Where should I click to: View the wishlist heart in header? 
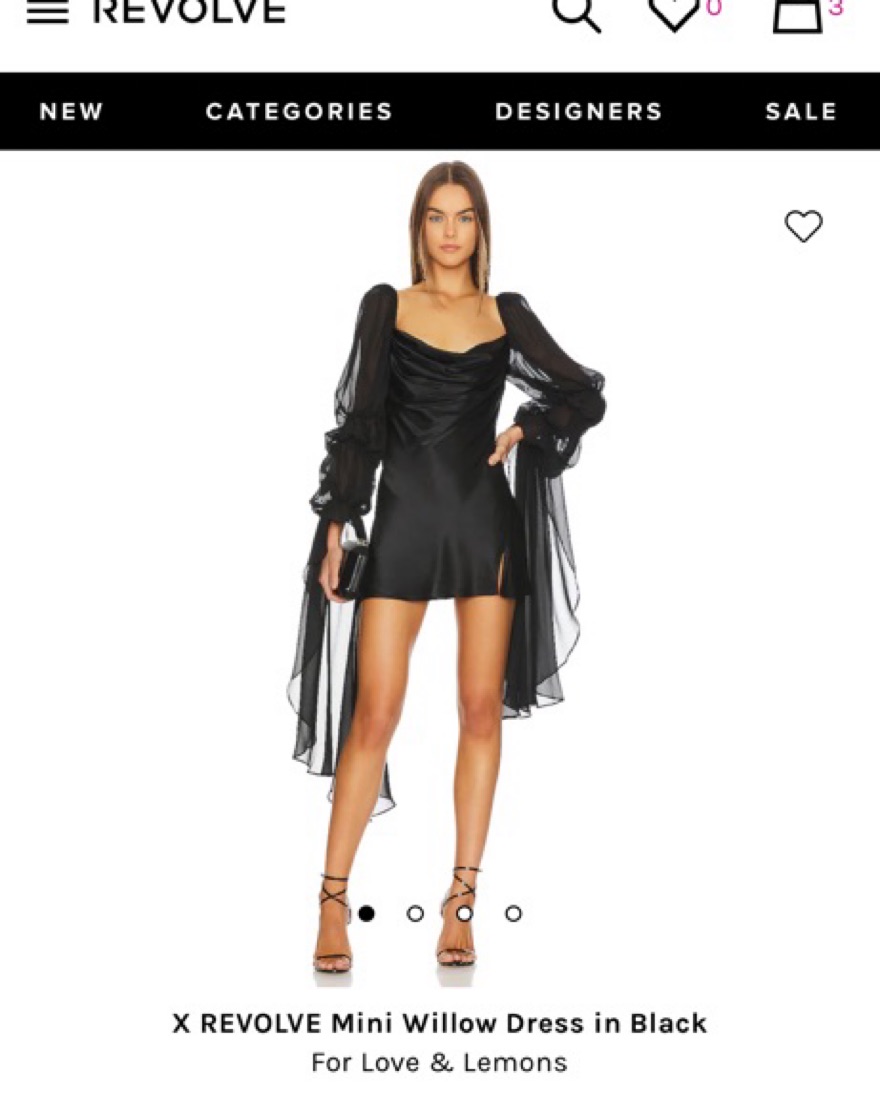[x=674, y=13]
